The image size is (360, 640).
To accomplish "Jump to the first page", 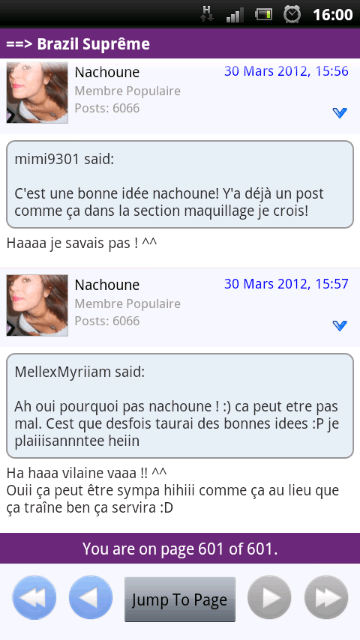I will (34, 598).
